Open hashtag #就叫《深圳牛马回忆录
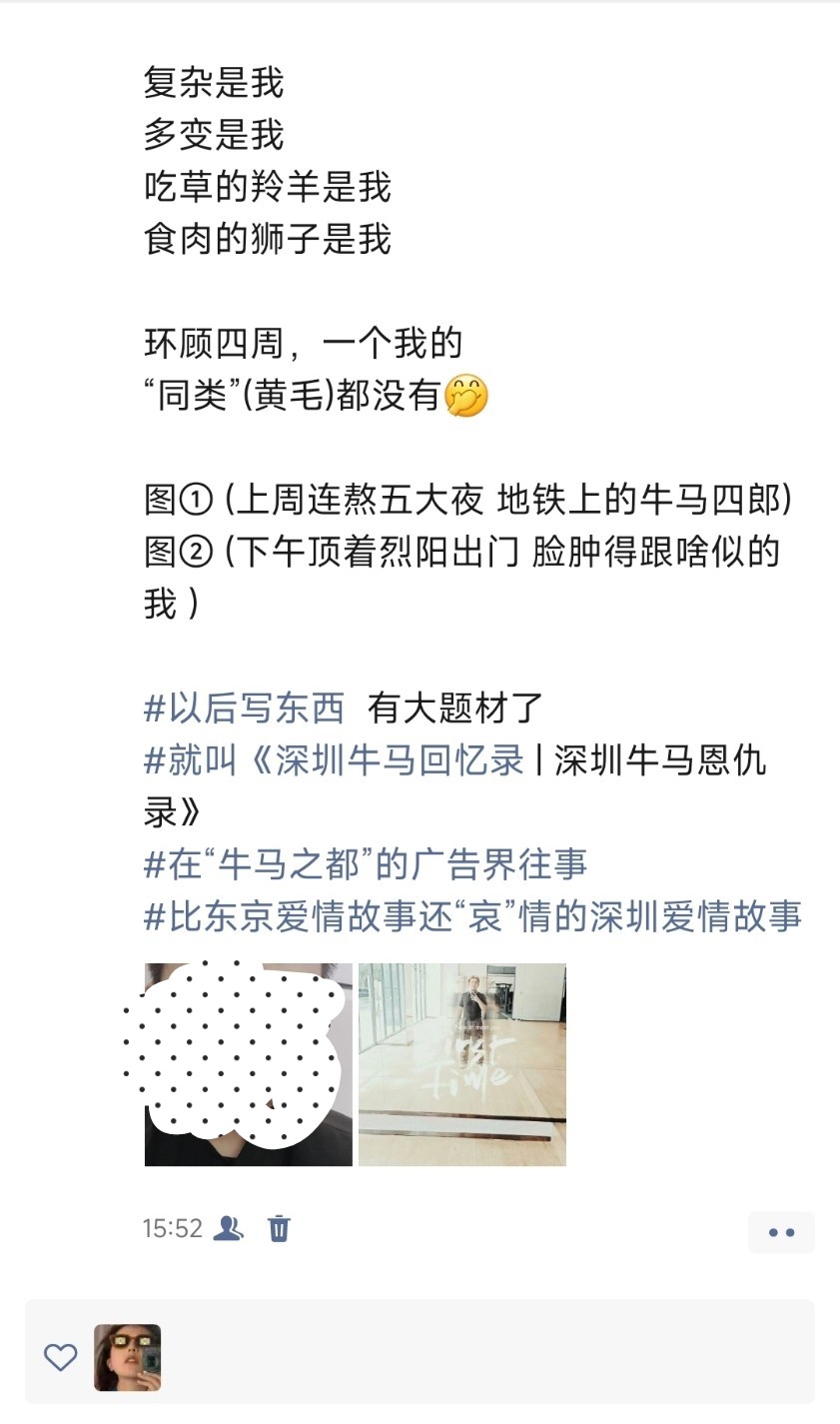840x1424 pixels. 335,760
